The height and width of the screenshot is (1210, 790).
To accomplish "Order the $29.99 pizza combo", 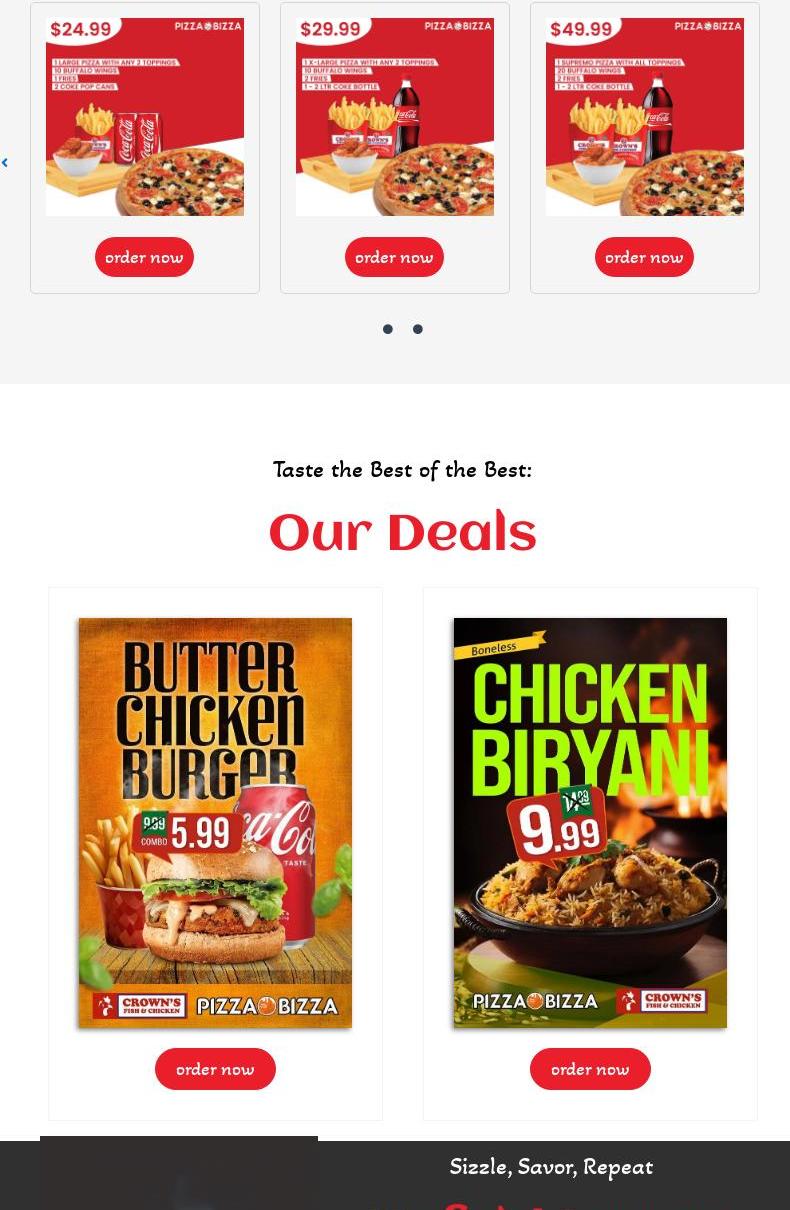I will tap(394, 258).
